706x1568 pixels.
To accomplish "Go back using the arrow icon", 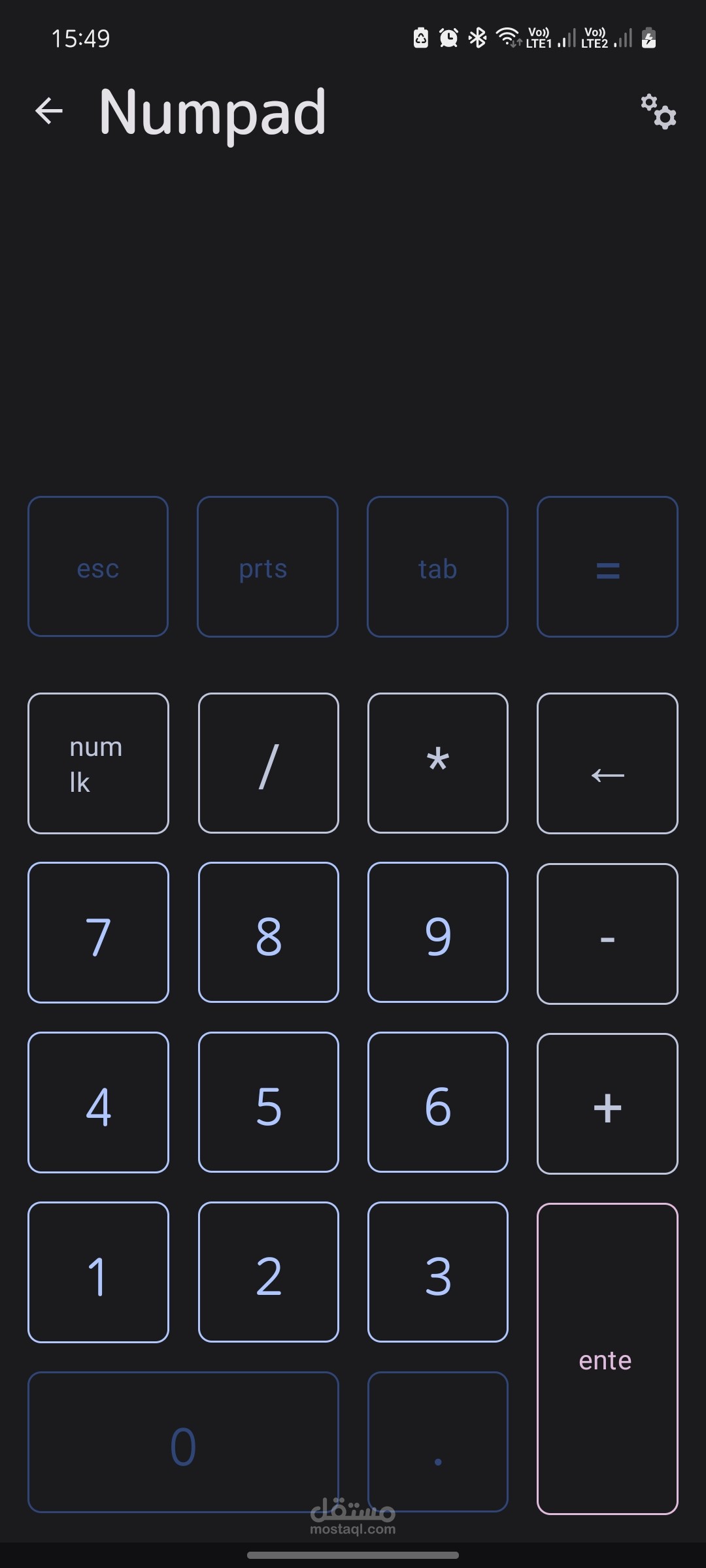I will coord(49,111).
